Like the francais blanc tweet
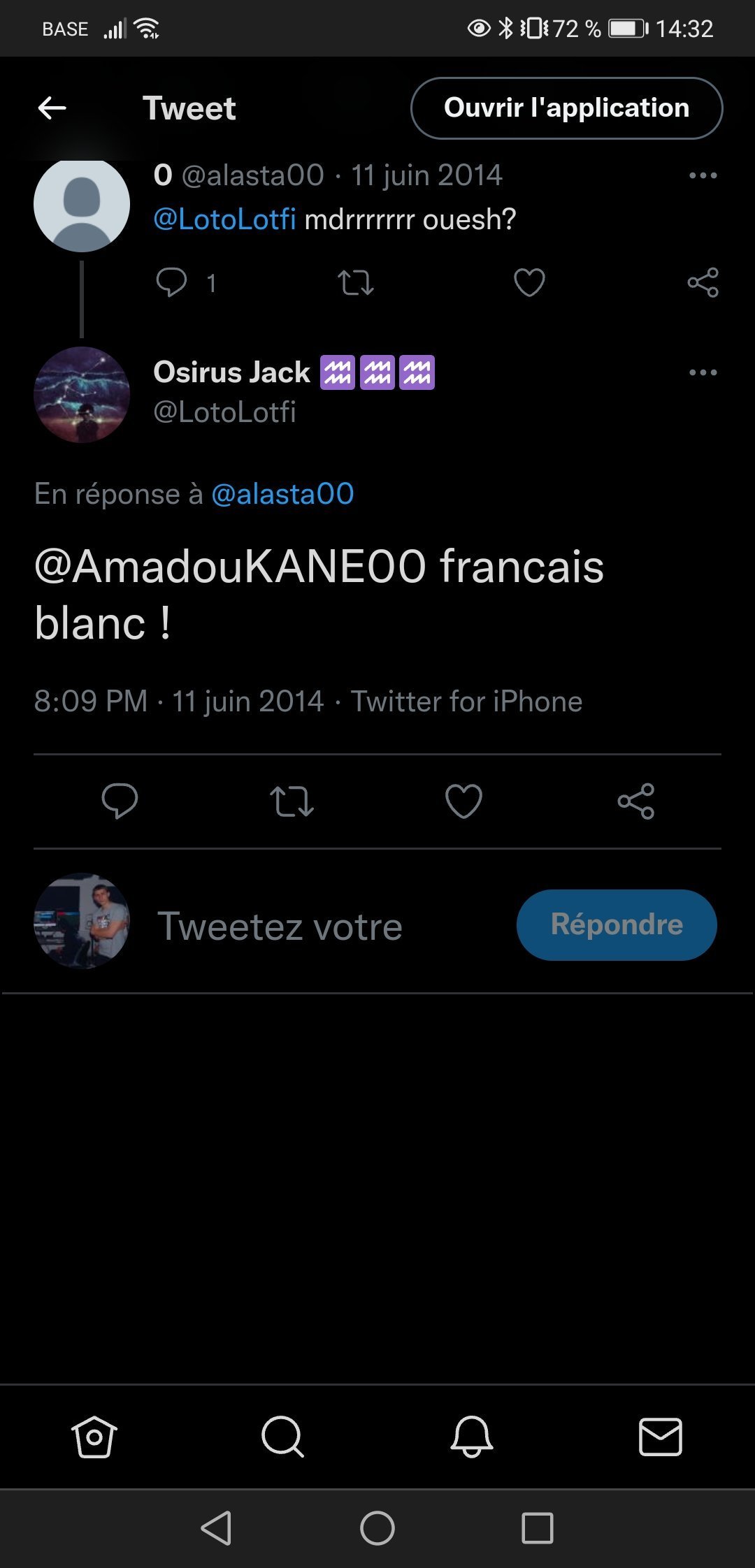The height and width of the screenshot is (1568, 755). coord(463,801)
